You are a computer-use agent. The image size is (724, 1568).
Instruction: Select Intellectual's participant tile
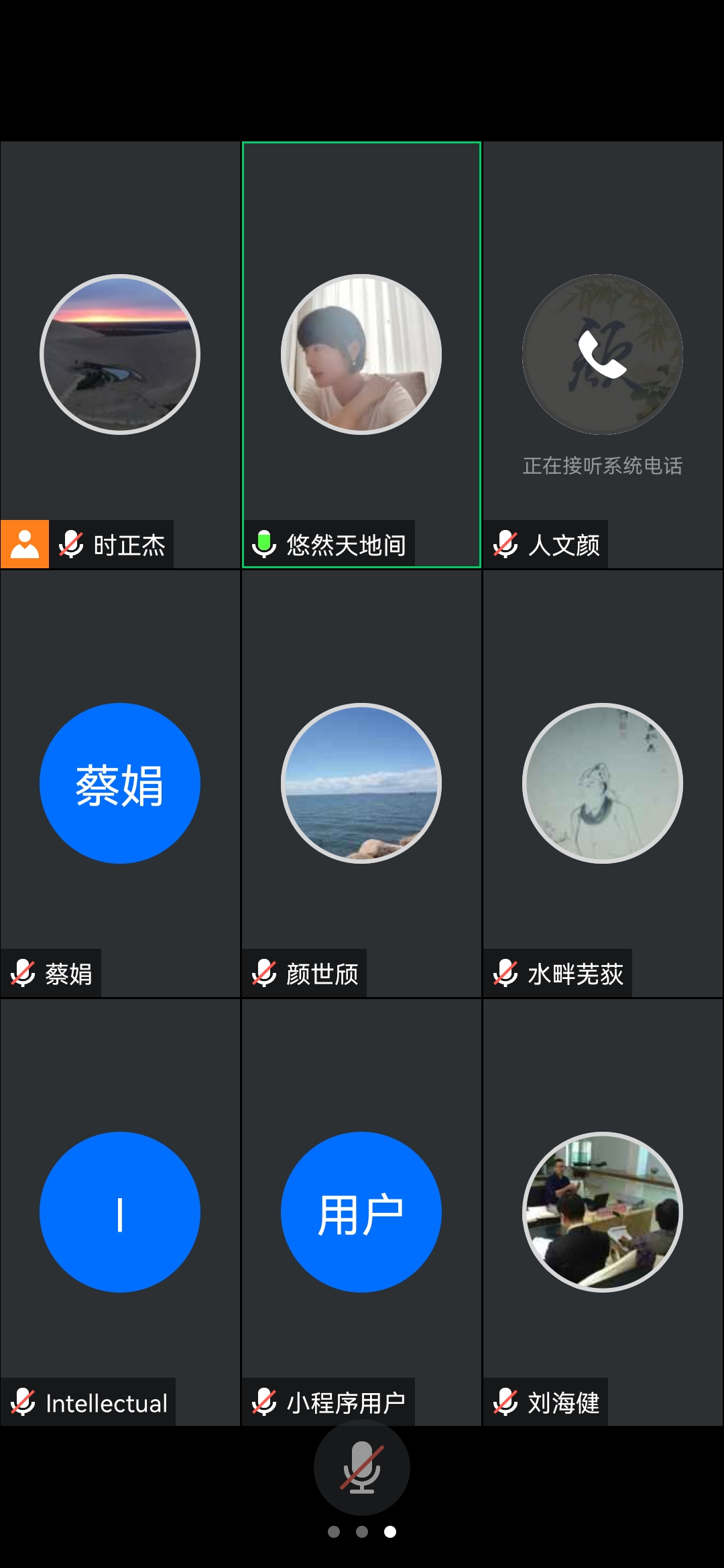[120, 1212]
